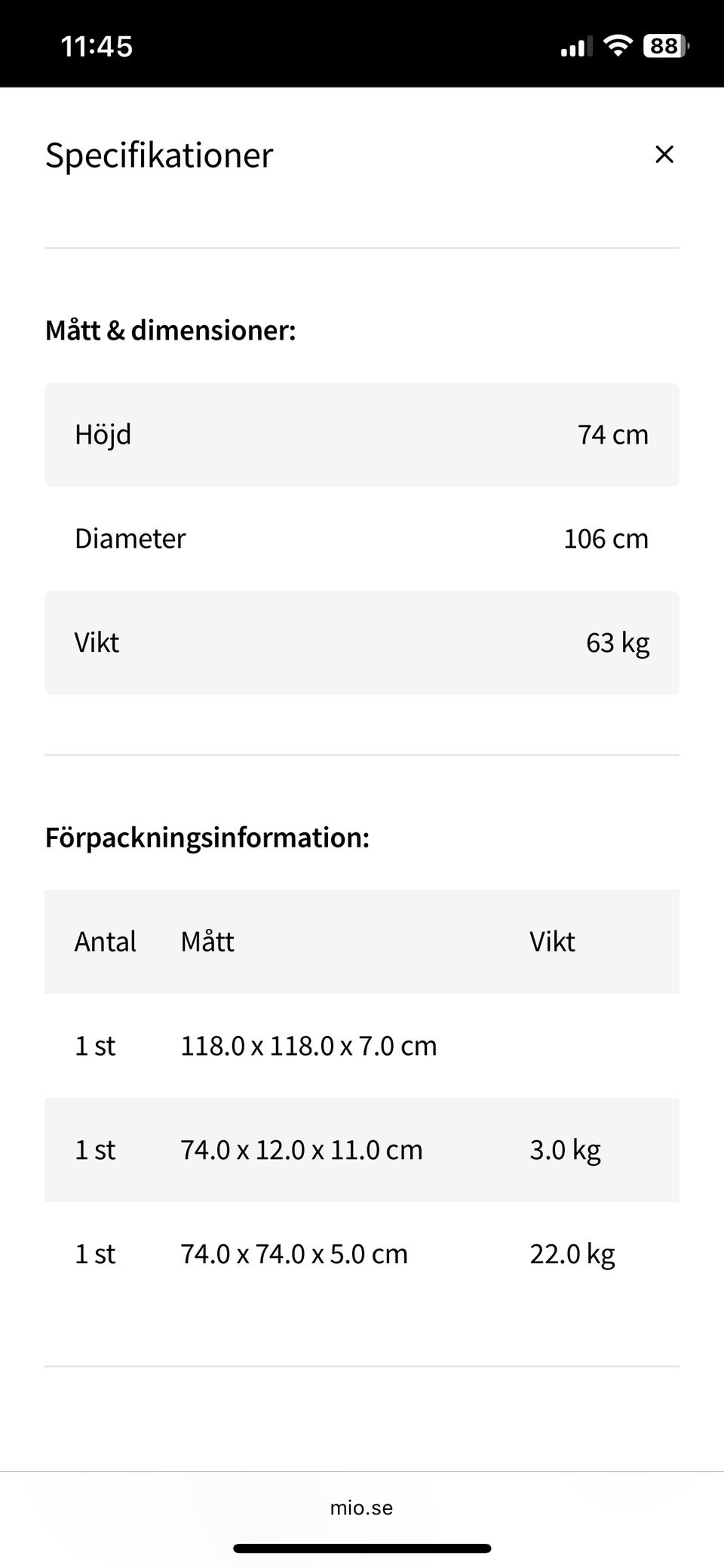Tap the Vikt row showing 63 kg
724x1568 pixels.
click(x=361, y=641)
